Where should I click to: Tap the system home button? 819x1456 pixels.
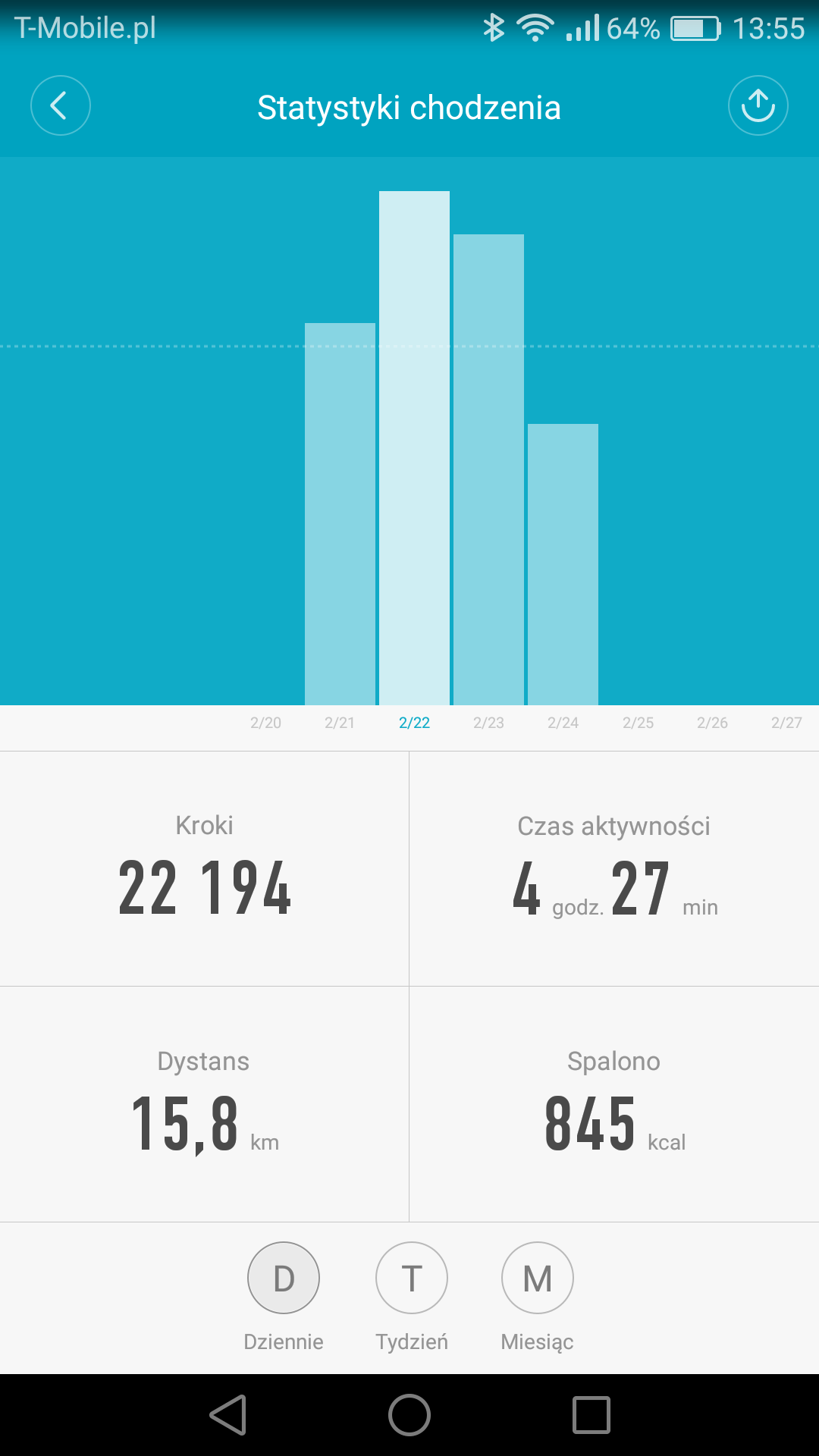point(409,1415)
